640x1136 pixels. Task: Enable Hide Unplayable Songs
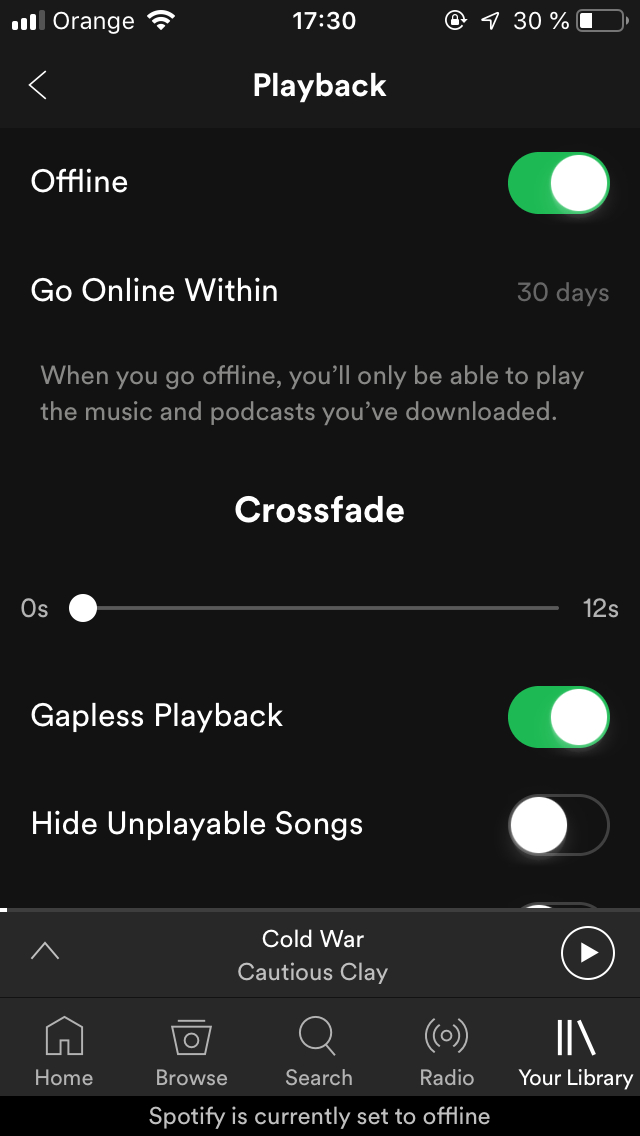tap(559, 824)
